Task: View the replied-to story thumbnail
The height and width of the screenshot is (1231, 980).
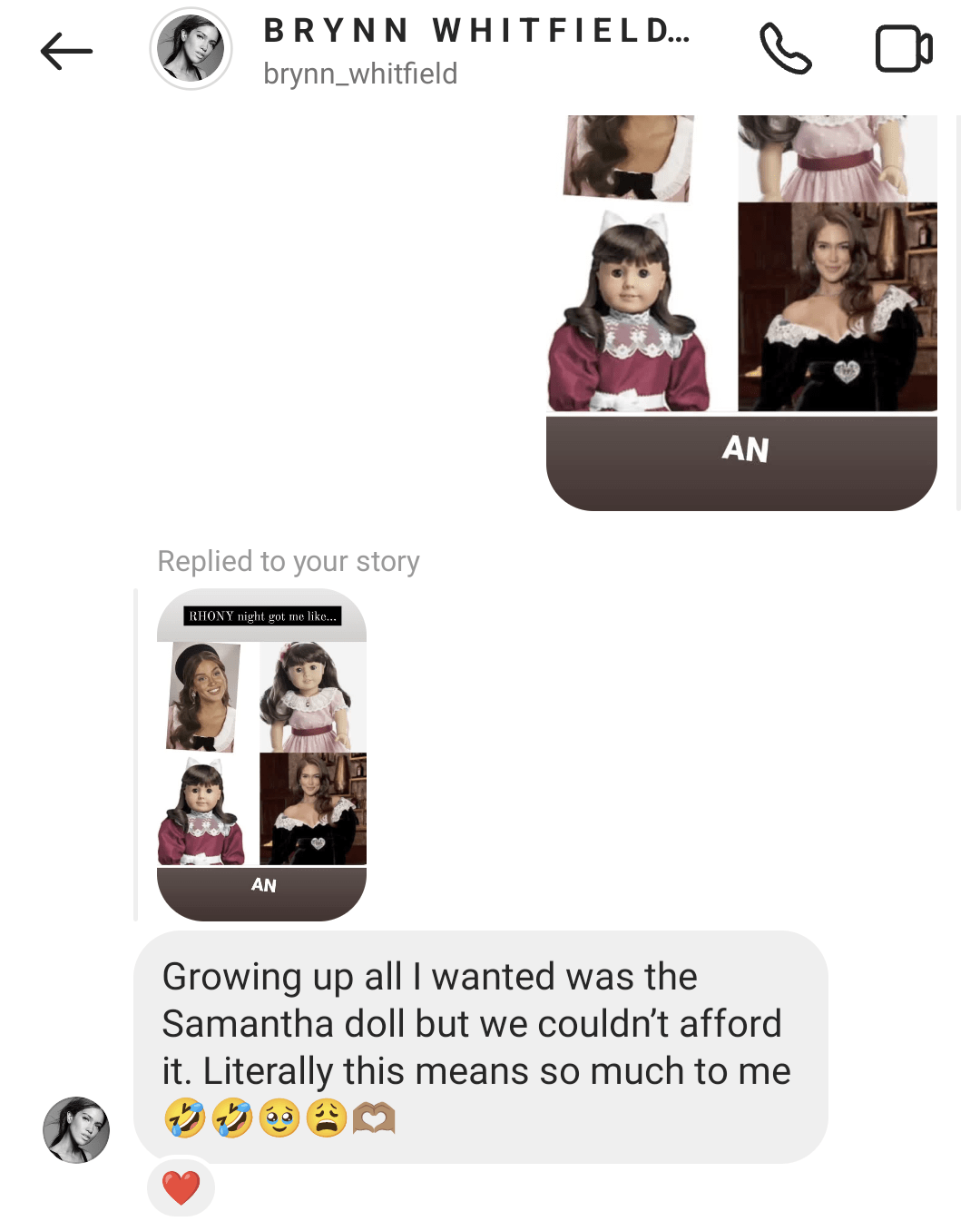Action: coord(261,755)
